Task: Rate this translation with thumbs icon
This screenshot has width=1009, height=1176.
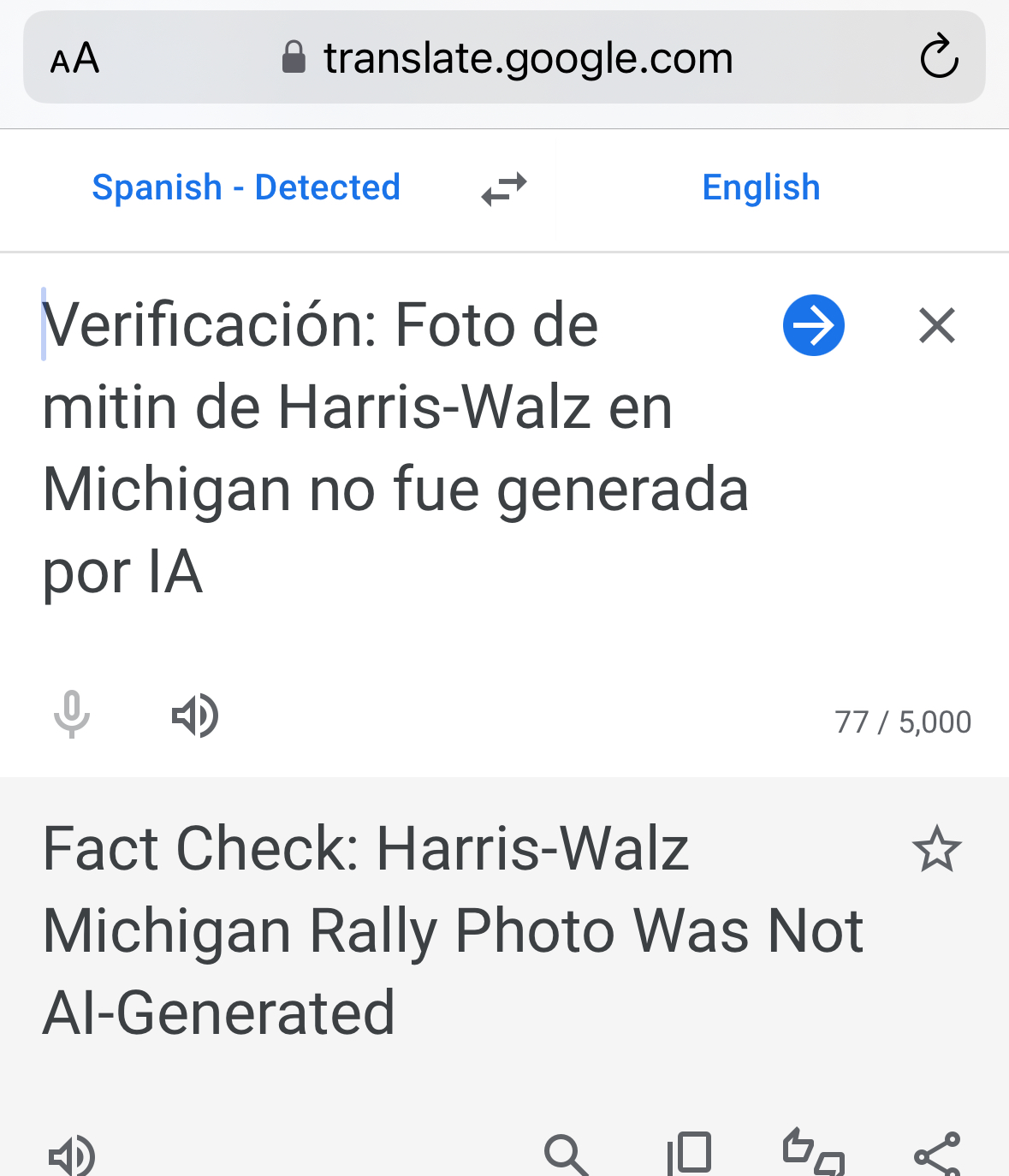Action: (x=813, y=1153)
